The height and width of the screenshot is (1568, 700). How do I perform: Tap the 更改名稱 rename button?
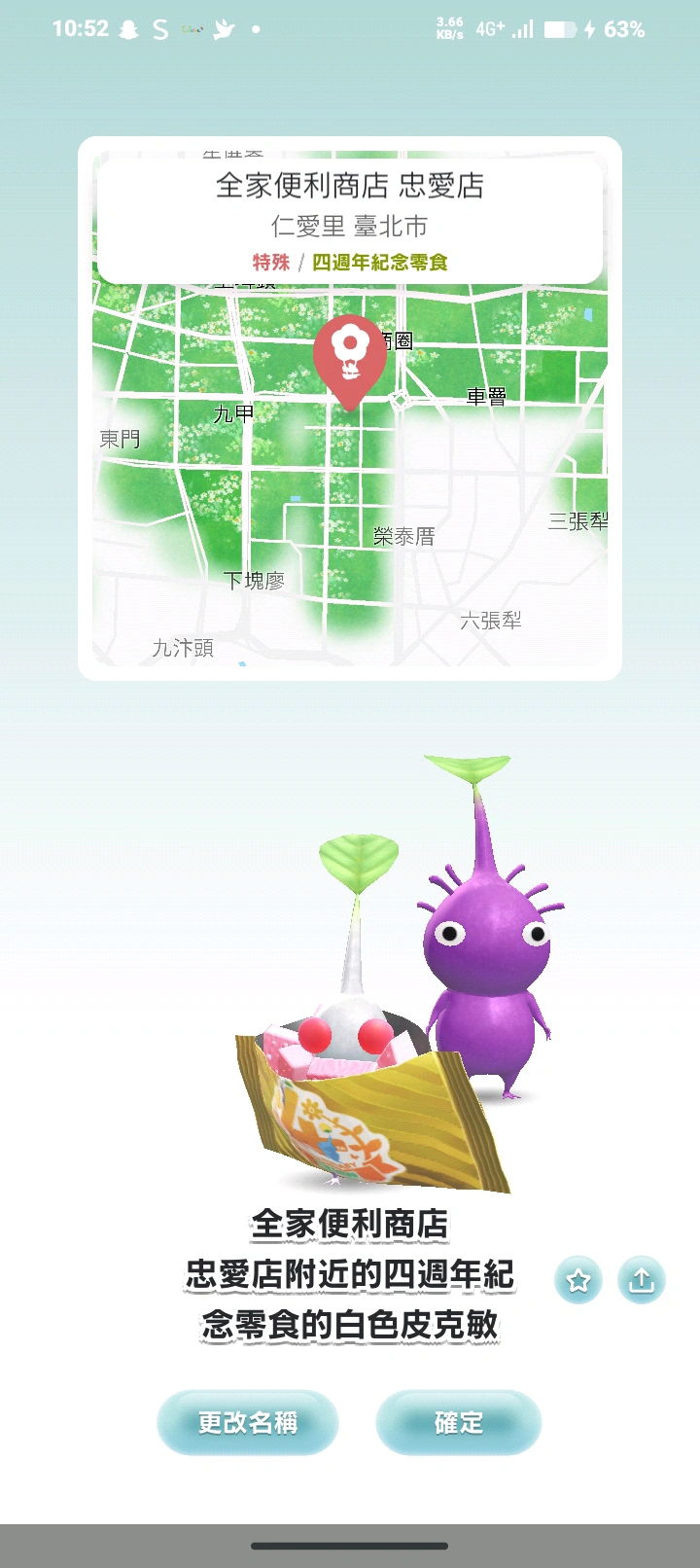point(247,1423)
